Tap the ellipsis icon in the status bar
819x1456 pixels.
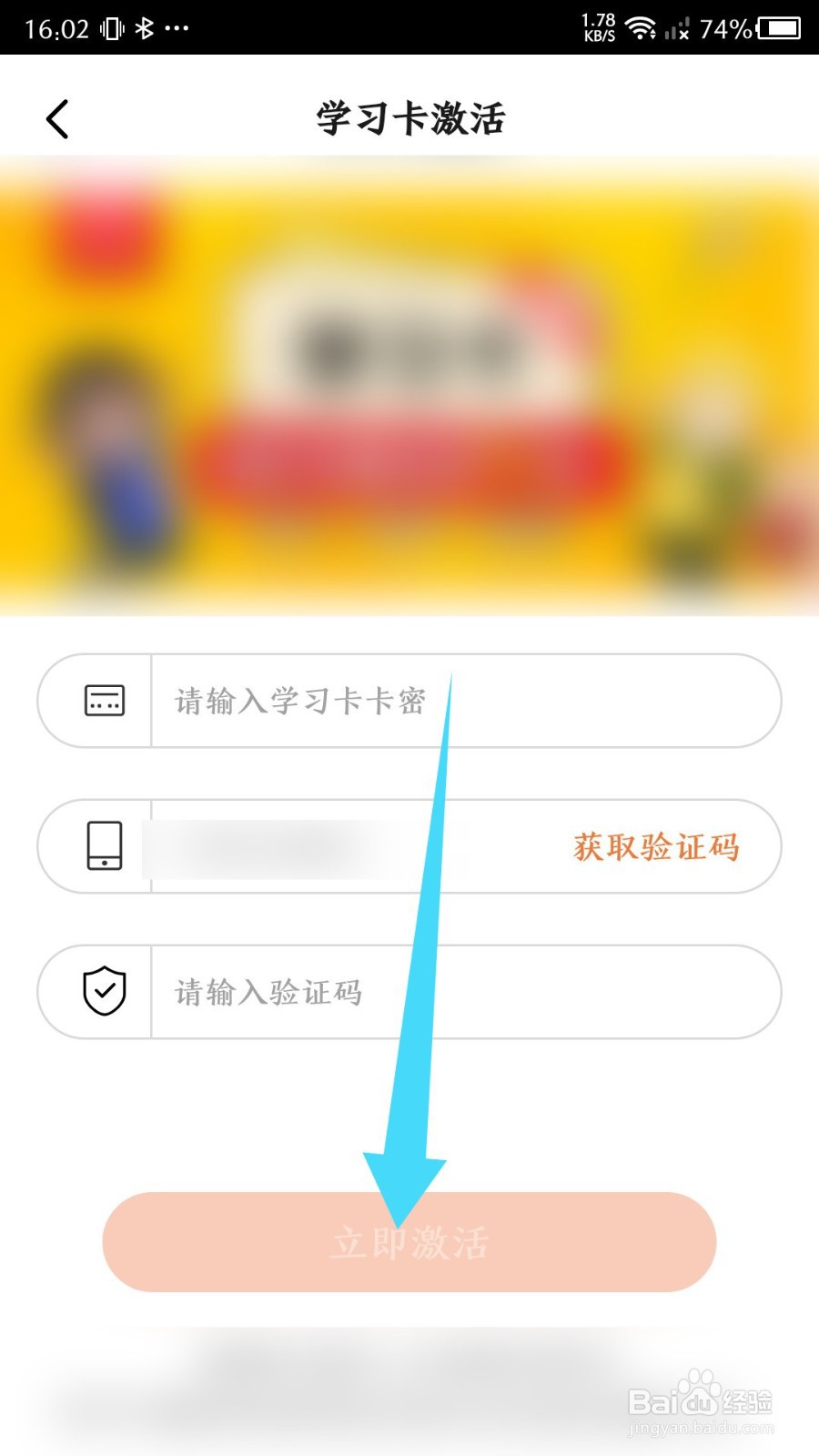pos(177,30)
